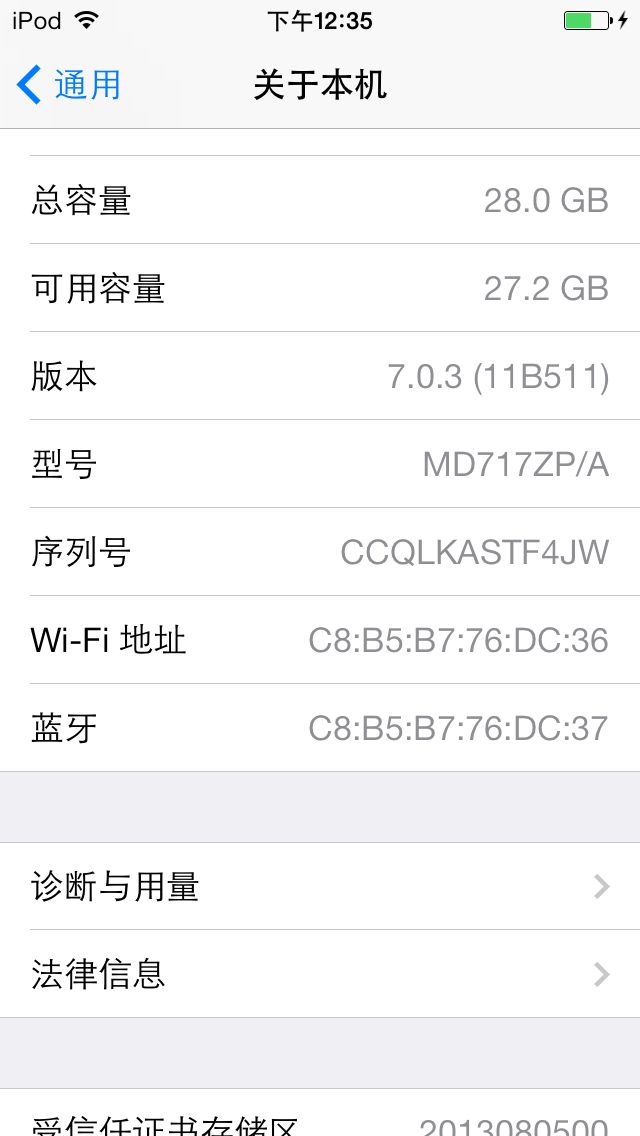The height and width of the screenshot is (1136, 640).
Task: Go back to 通用 settings
Action: [70, 85]
